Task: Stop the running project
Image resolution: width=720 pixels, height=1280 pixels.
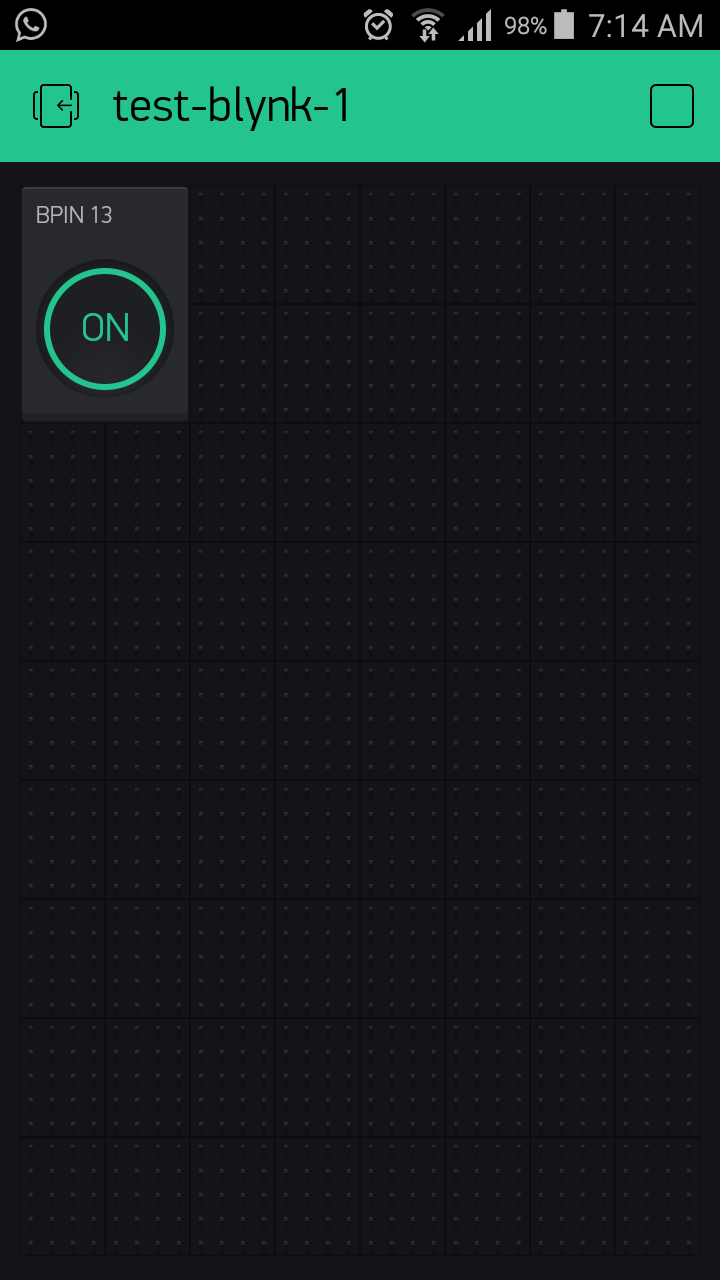Action: point(672,106)
